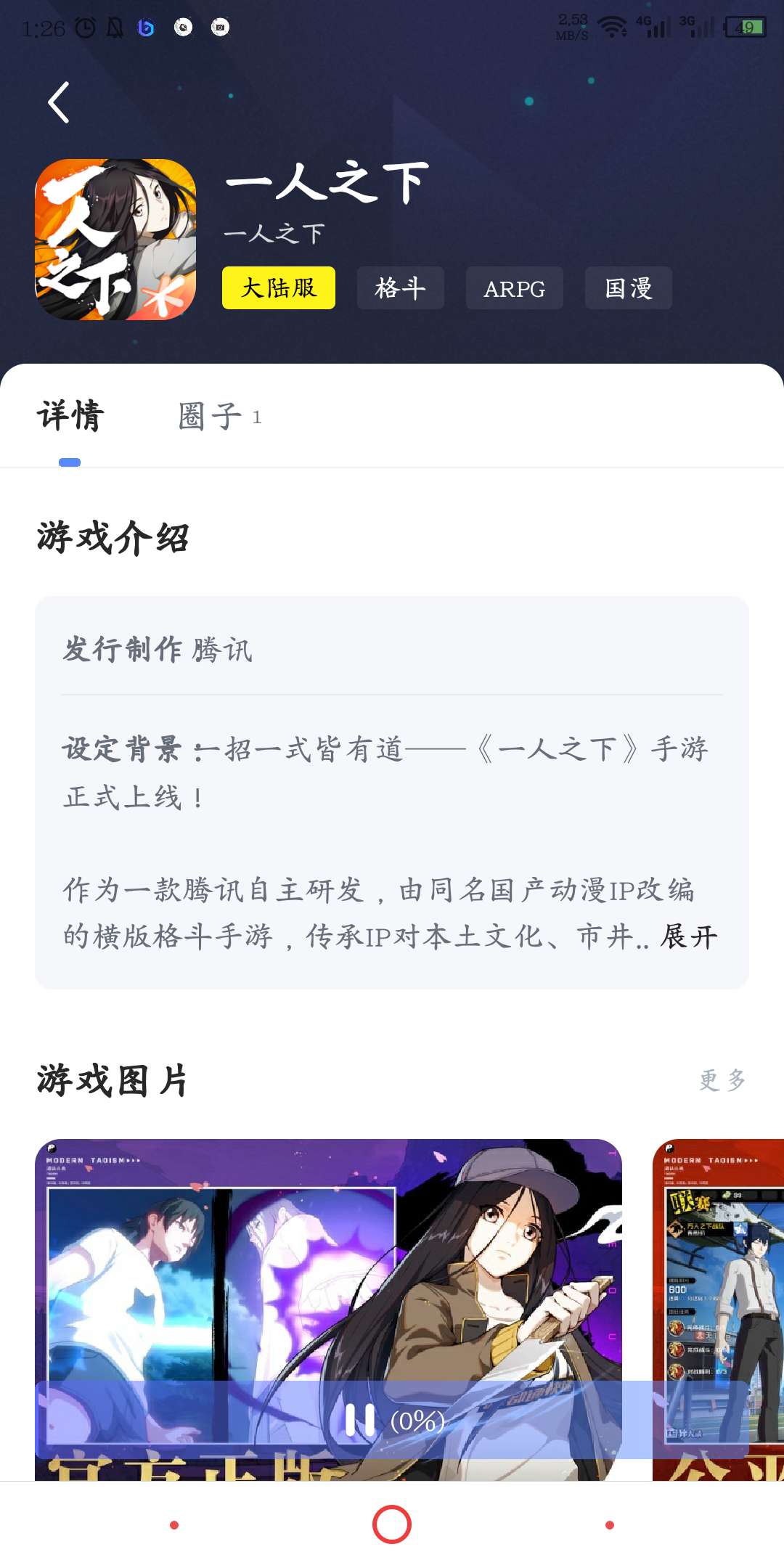Open the 格斗 genre tag
The image size is (784, 1568).
coord(400,288)
